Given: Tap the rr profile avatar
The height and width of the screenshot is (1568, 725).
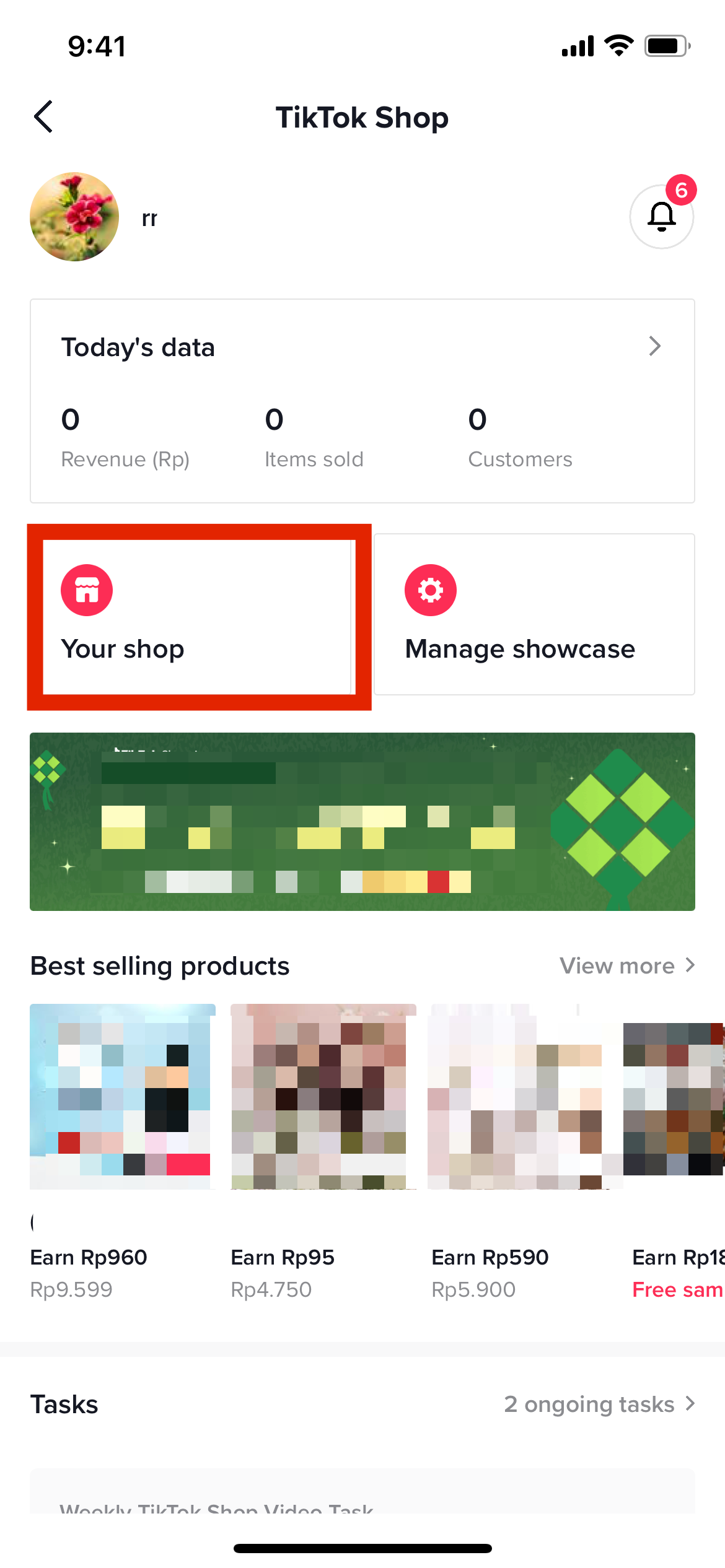Looking at the screenshot, I should pyautogui.click(x=74, y=217).
